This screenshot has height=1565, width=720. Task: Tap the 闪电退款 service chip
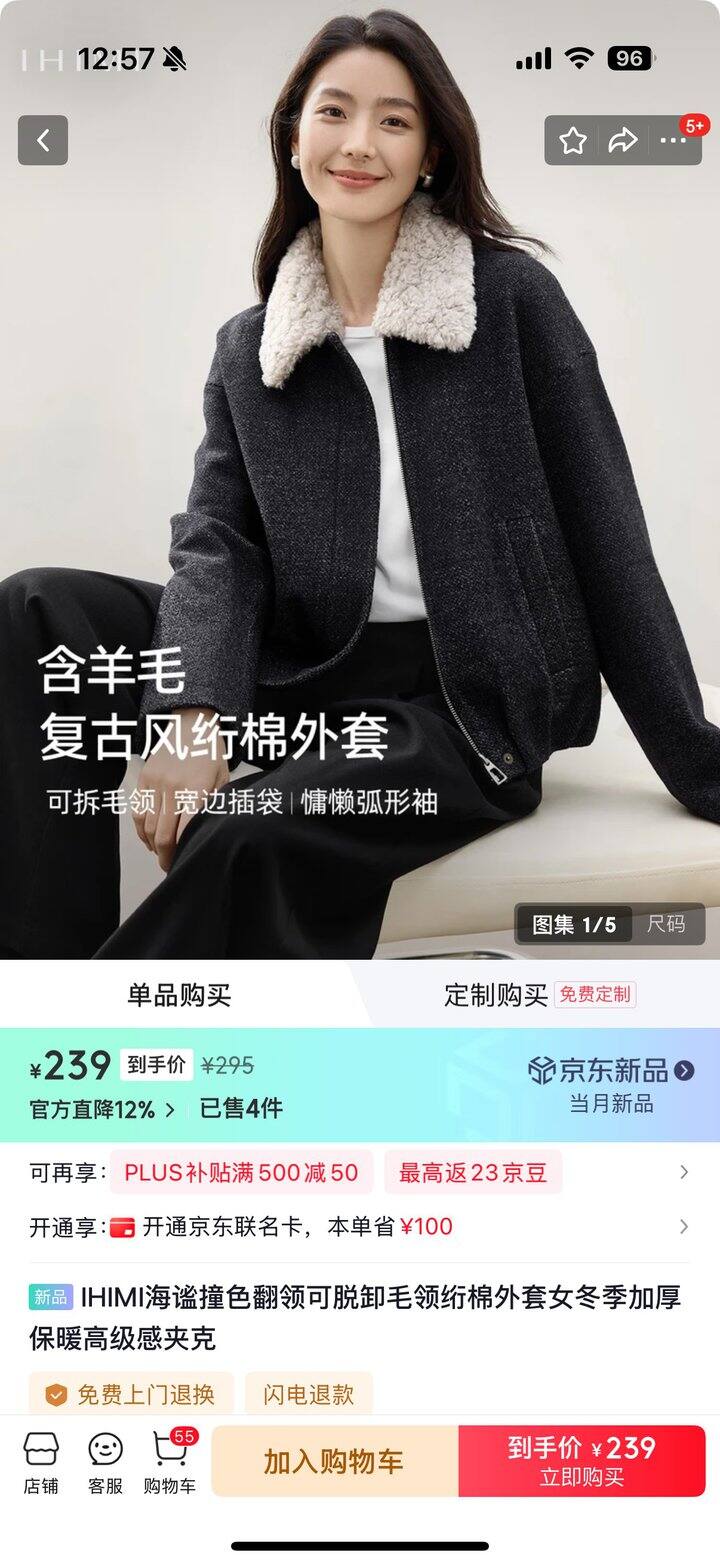pyautogui.click(x=308, y=1394)
